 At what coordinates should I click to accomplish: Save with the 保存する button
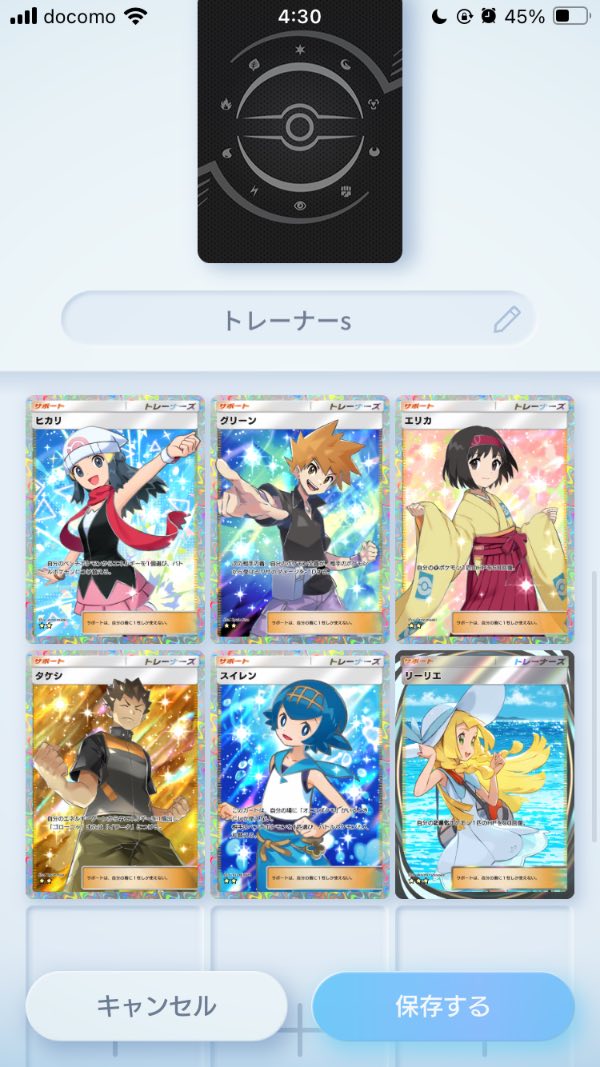point(443,1005)
